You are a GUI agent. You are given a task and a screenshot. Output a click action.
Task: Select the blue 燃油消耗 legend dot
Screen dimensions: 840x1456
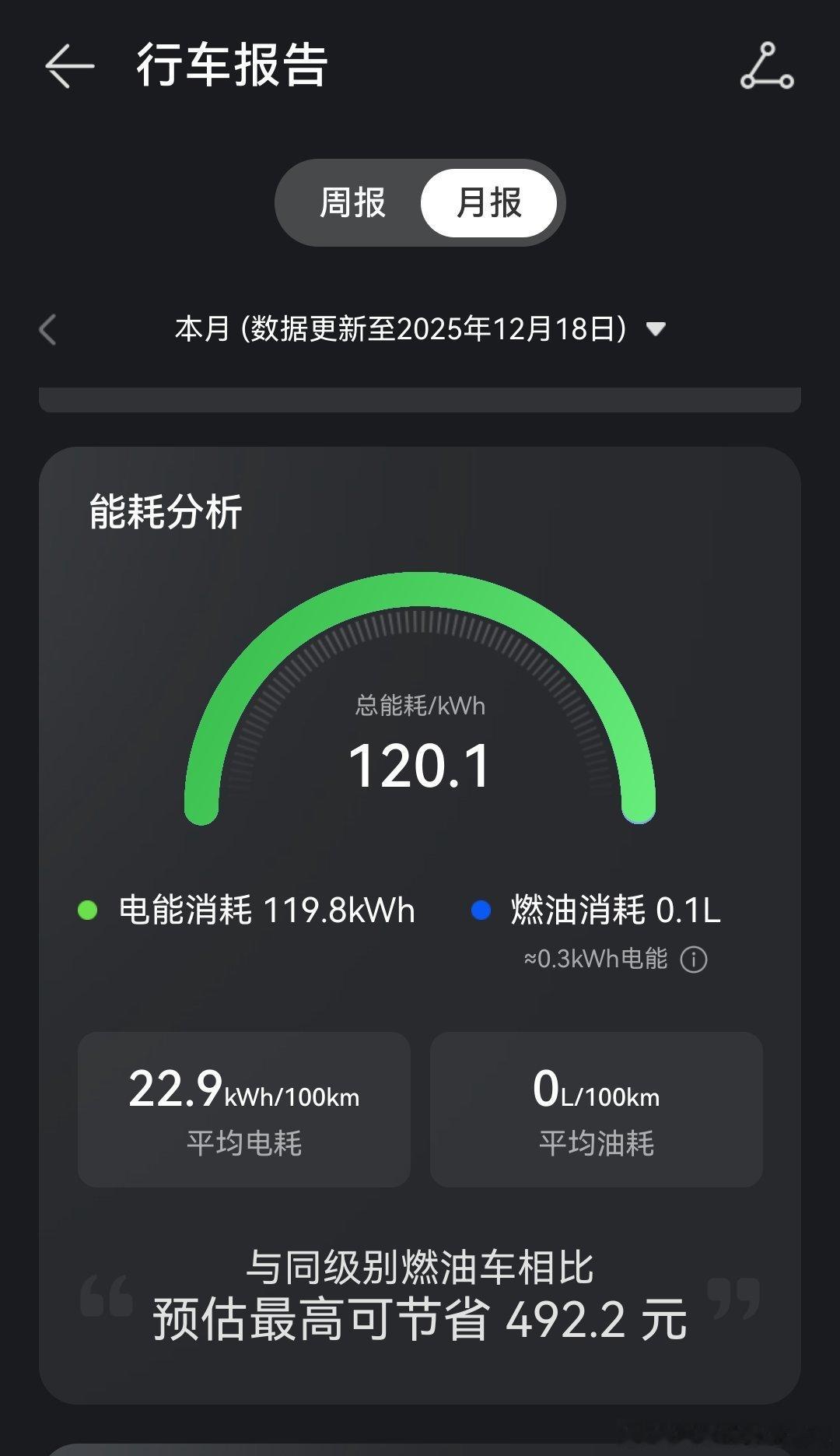(x=481, y=908)
